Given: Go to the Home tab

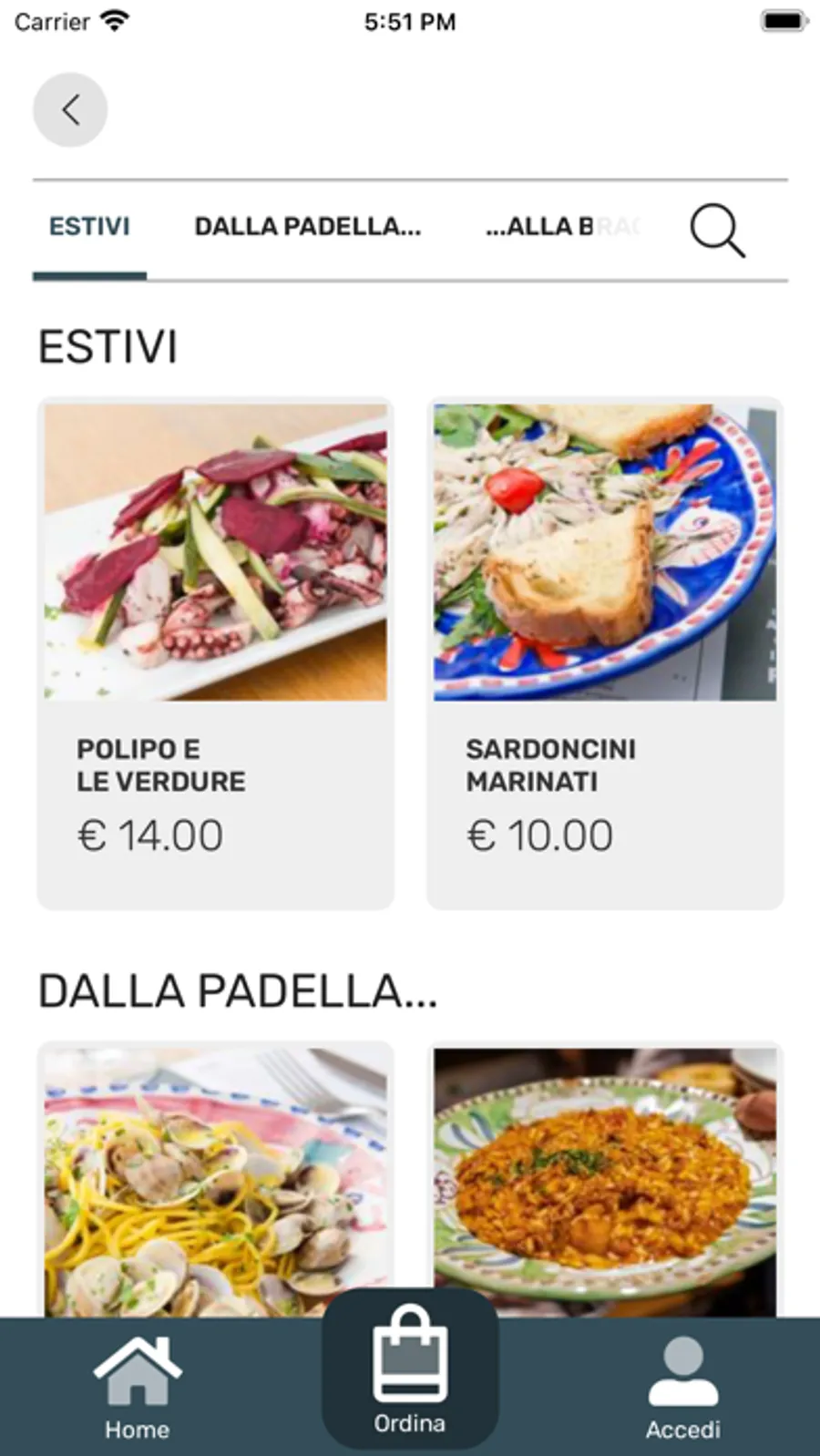Looking at the screenshot, I should click(x=137, y=1387).
